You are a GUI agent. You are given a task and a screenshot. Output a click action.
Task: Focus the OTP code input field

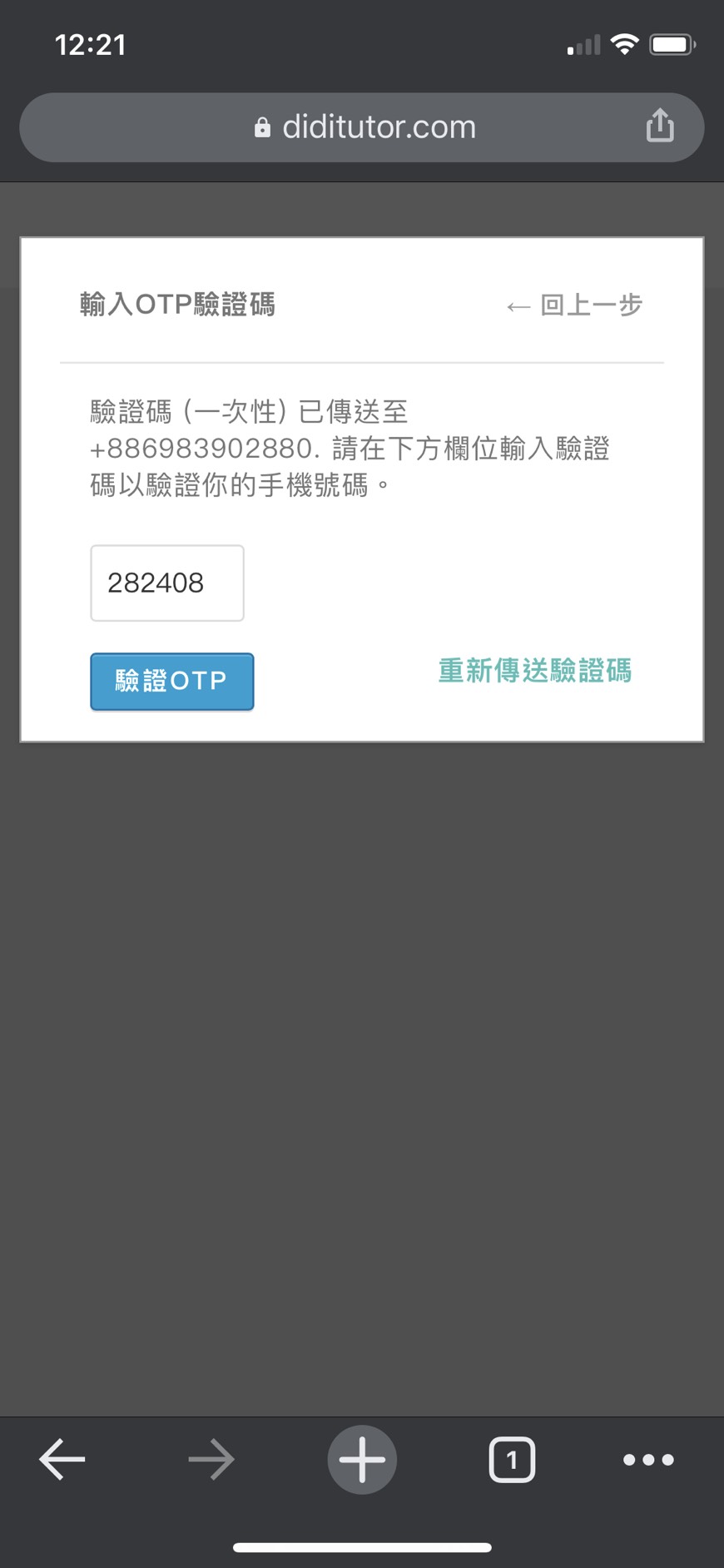(167, 583)
